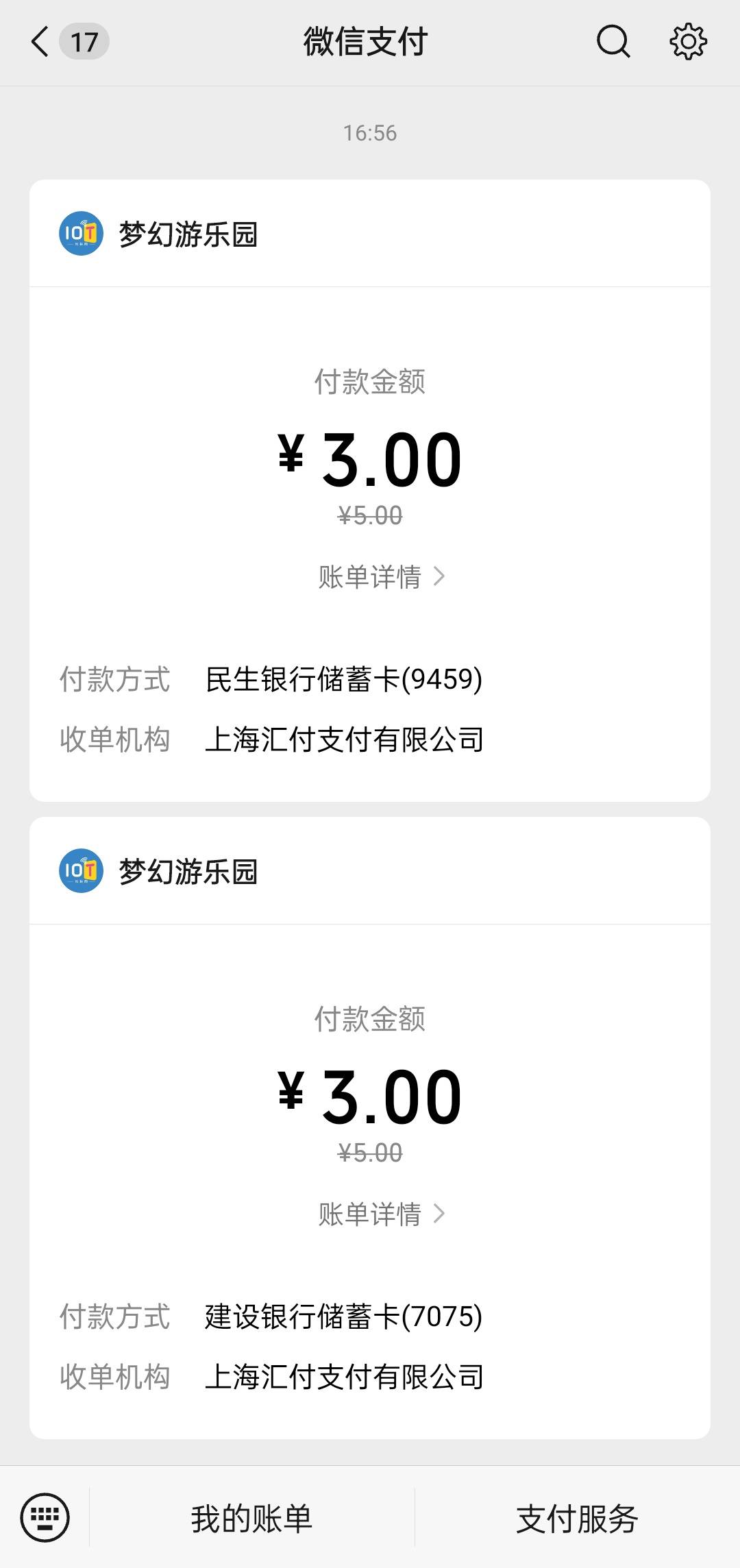Open 我的账单 menu
Image resolution: width=740 pixels, height=1568 pixels.
click(x=251, y=1518)
